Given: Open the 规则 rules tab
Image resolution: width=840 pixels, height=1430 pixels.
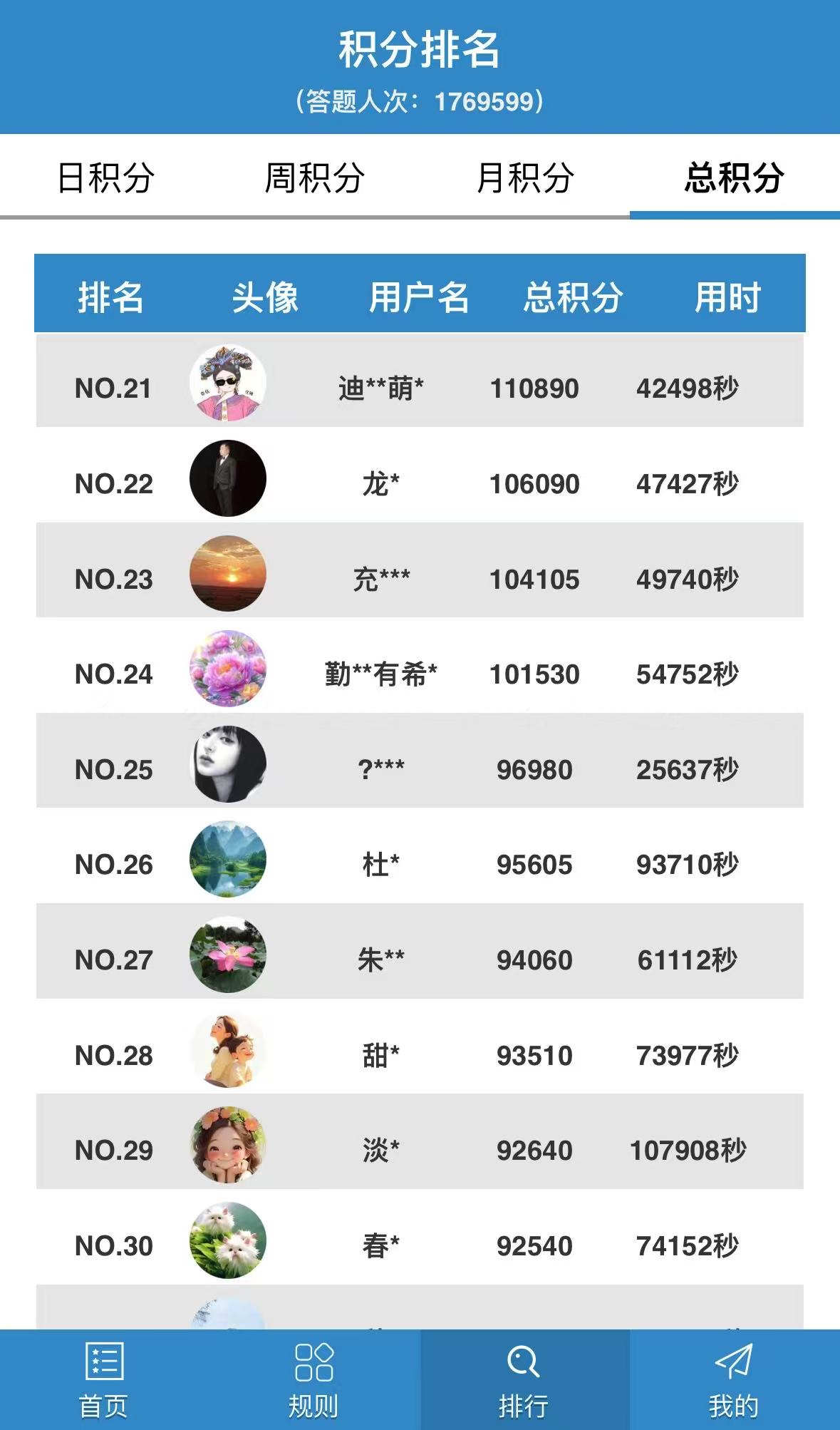Looking at the screenshot, I should tap(313, 1379).
